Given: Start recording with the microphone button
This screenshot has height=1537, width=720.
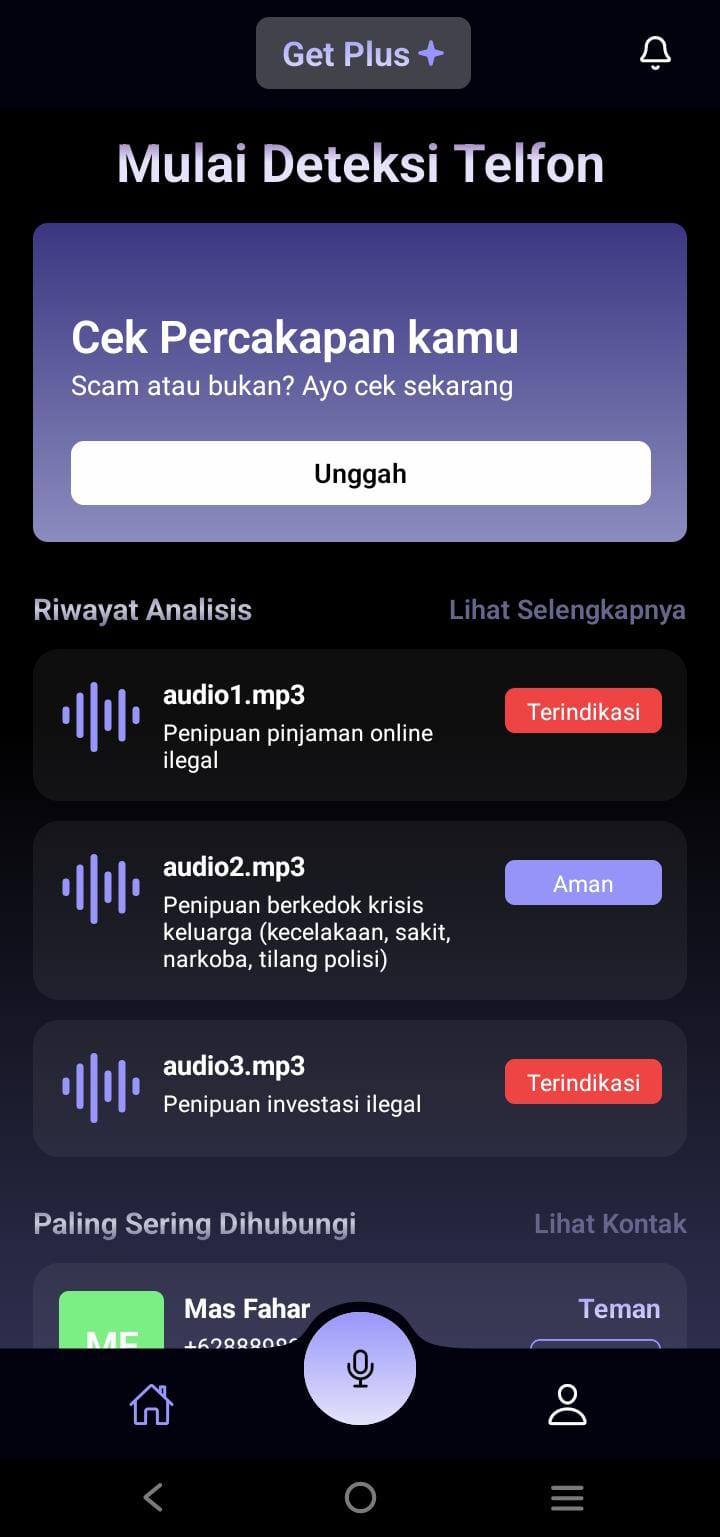Looking at the screenshot, I should [360, 1368].
